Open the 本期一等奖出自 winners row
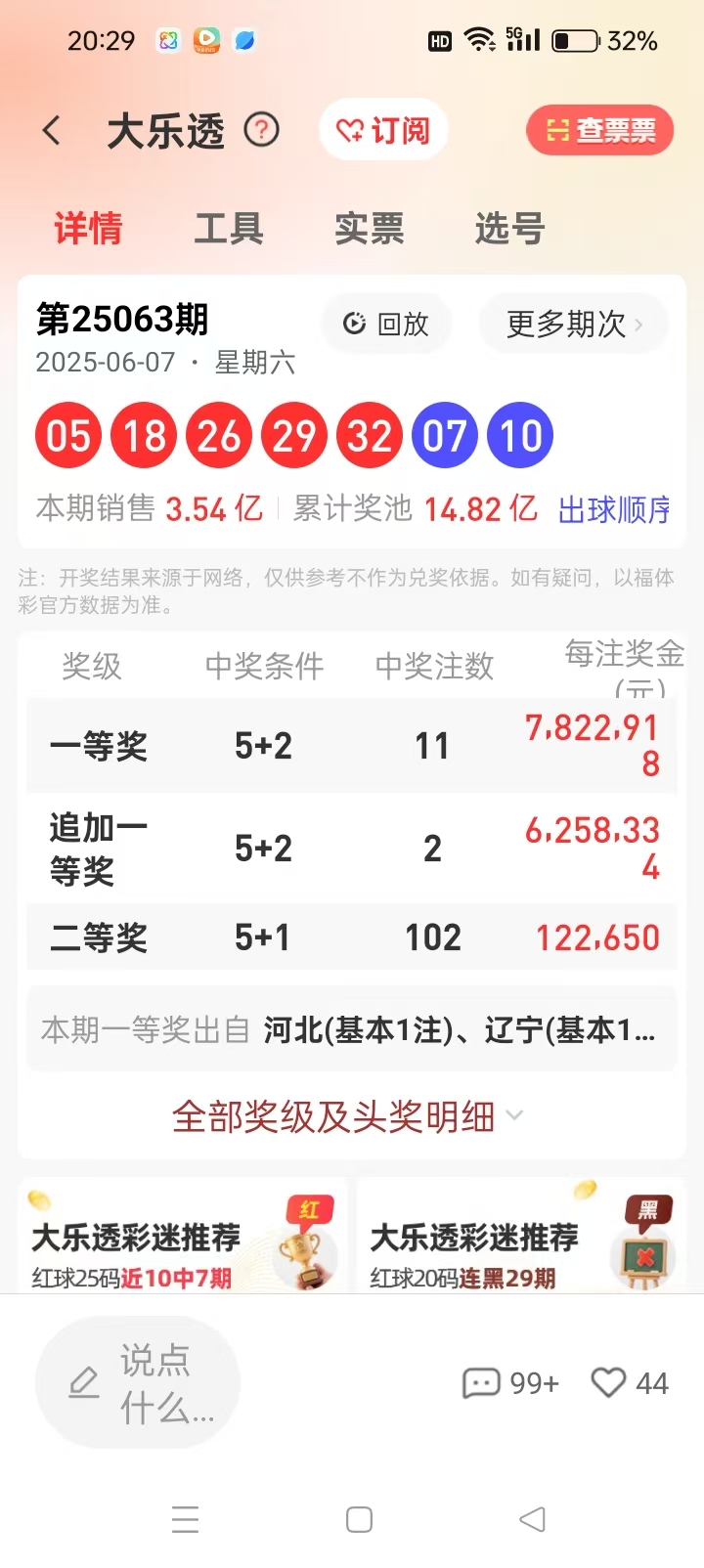 350,1029
